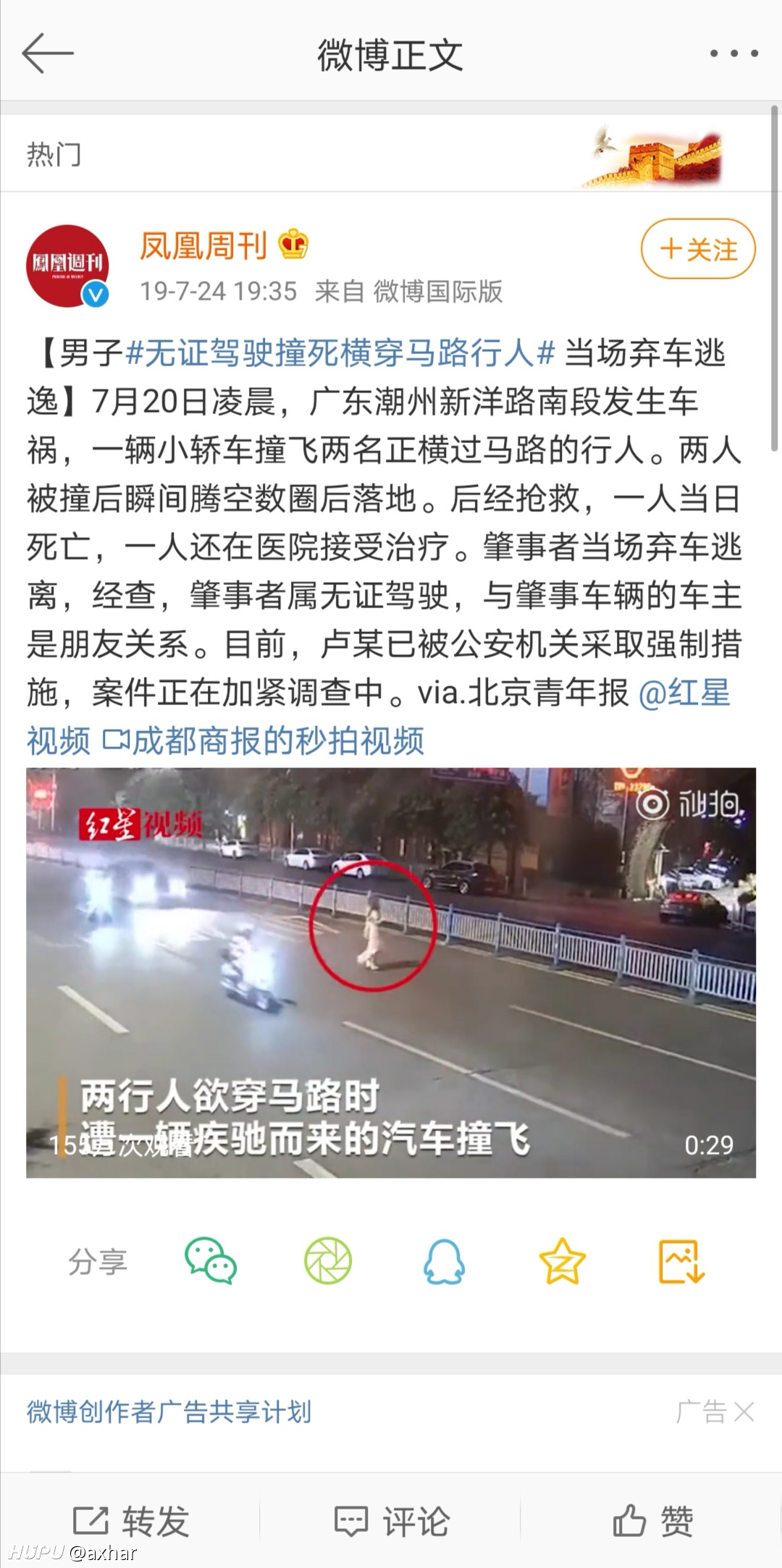Share the post to QQ
Viewport: 782px width, 1568px height.
pos(444,1261)
